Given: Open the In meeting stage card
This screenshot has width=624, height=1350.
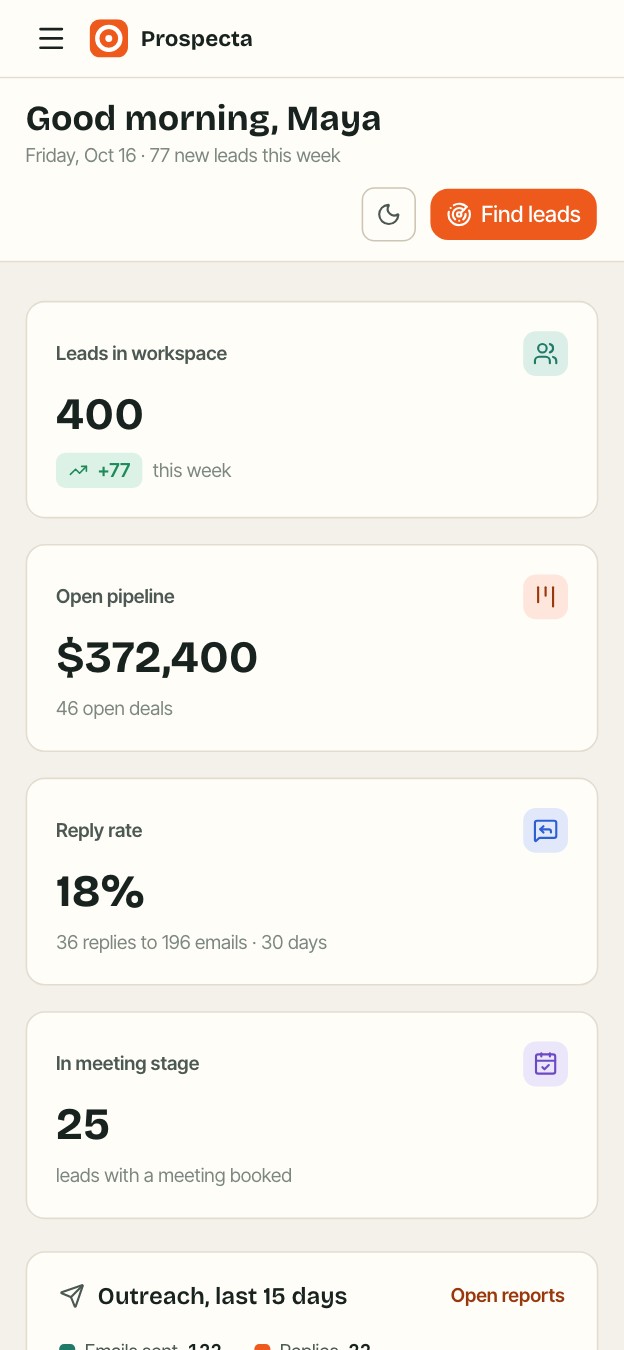Looking at the screenshot, I should coord(312,1115).
